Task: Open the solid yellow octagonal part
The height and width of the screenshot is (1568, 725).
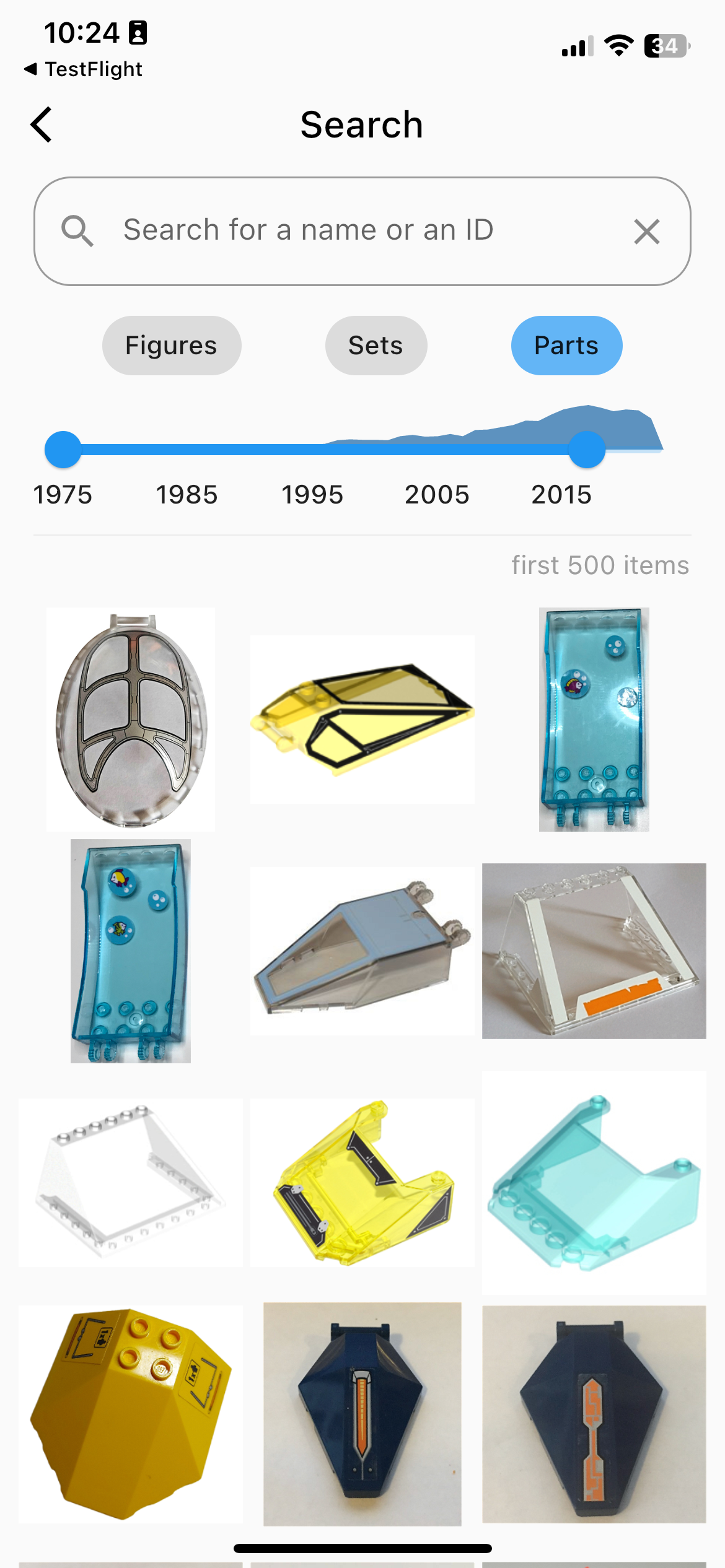Action: [x=131, y=1413]
